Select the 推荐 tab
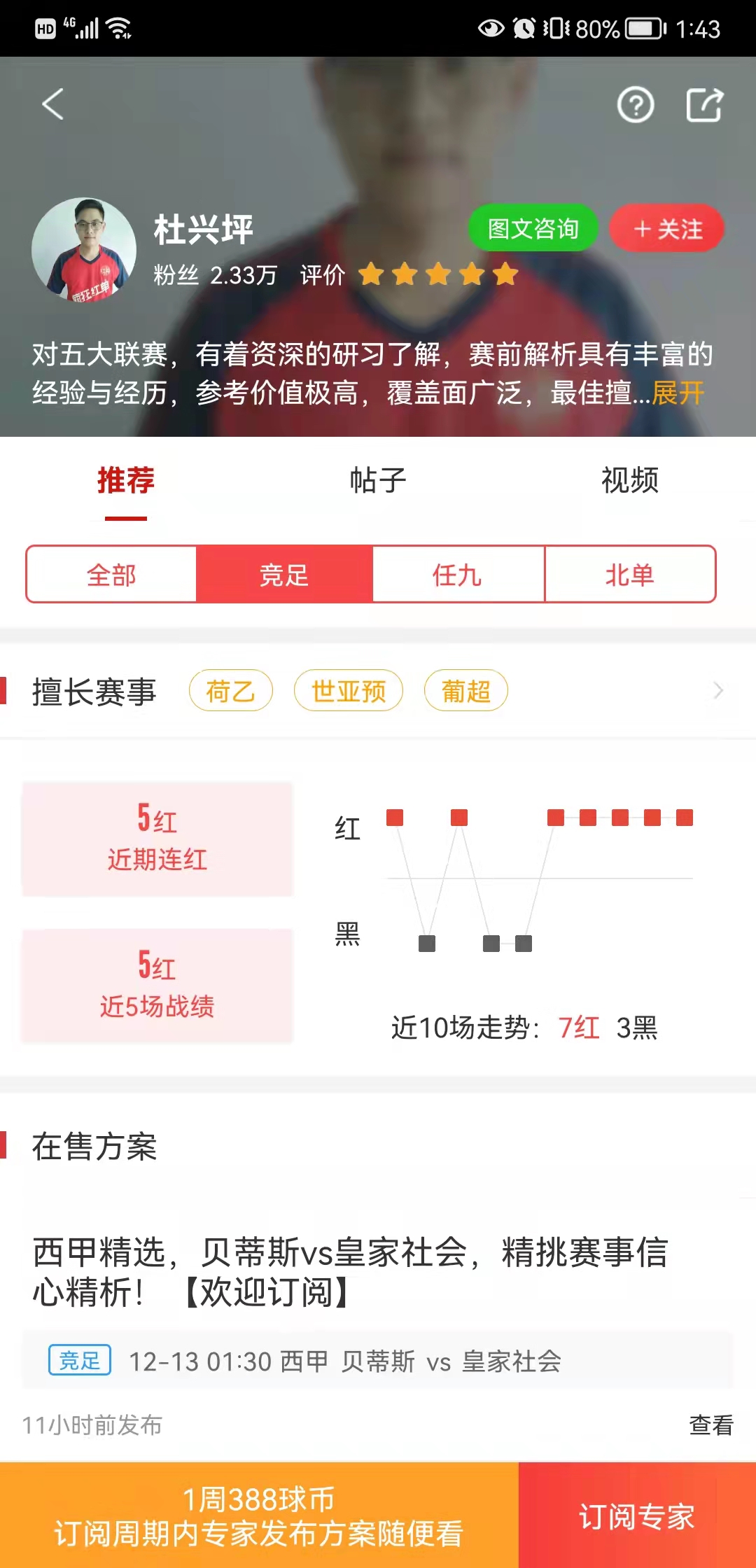756x1568 pixels. (126, 480)
